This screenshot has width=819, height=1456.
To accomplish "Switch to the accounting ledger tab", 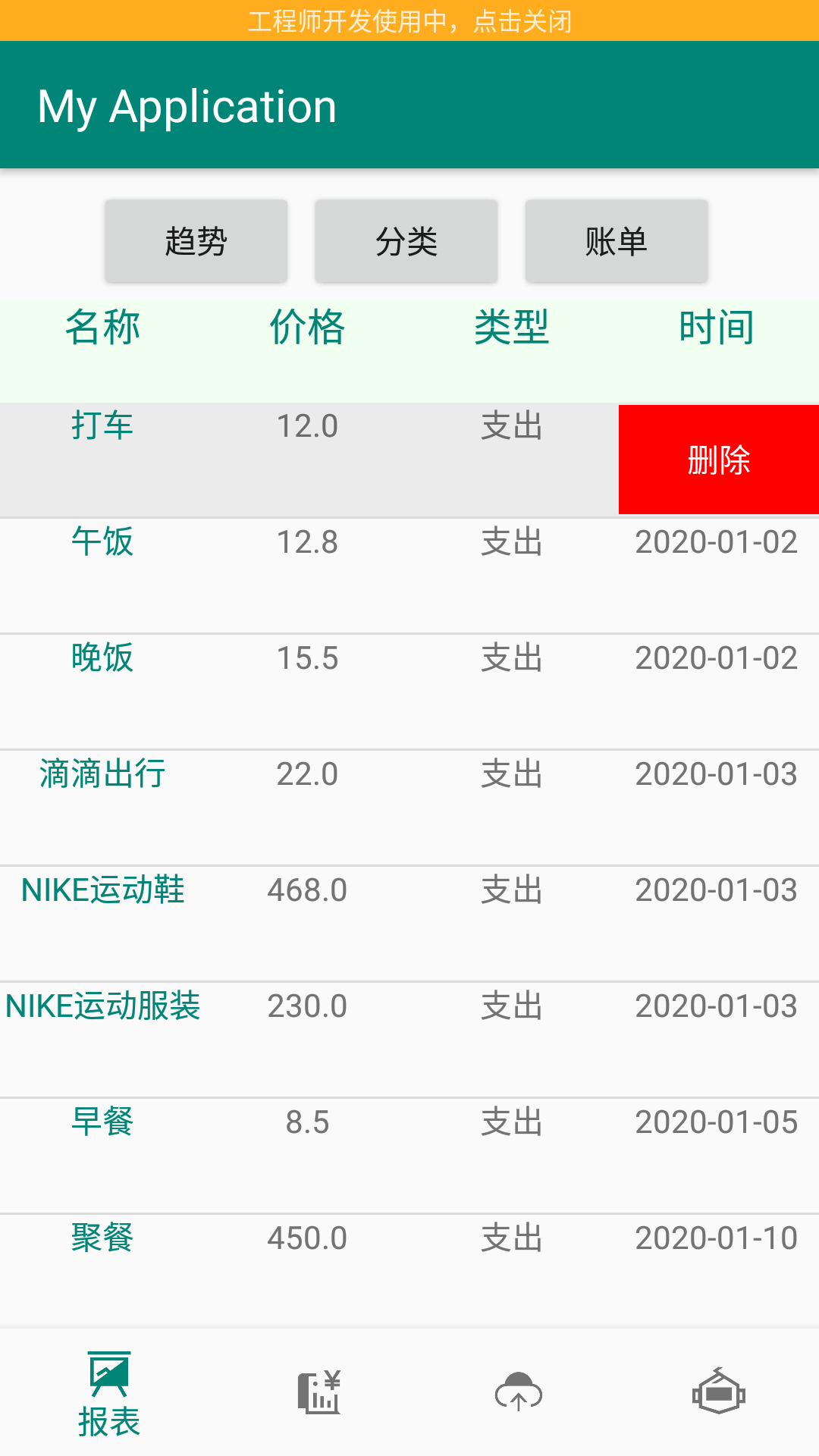I will tap(318, 1392).
